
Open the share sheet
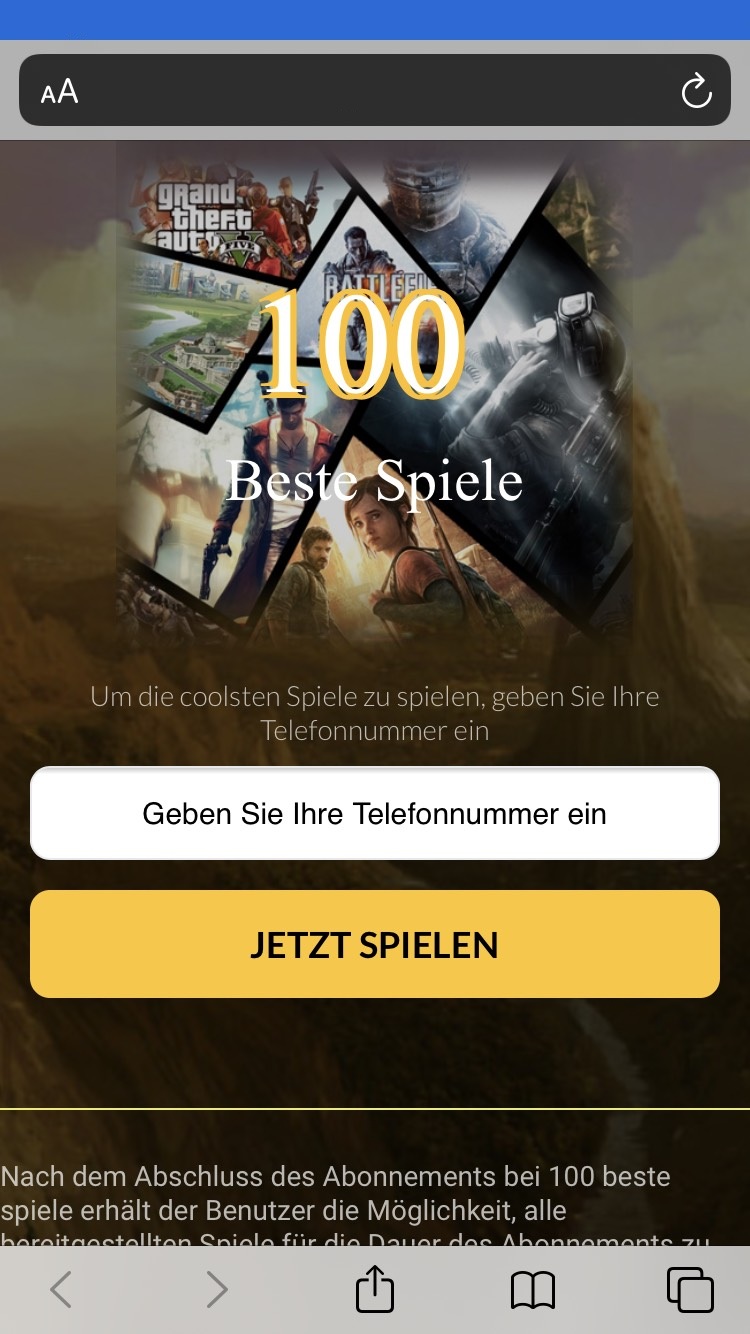375,1288
